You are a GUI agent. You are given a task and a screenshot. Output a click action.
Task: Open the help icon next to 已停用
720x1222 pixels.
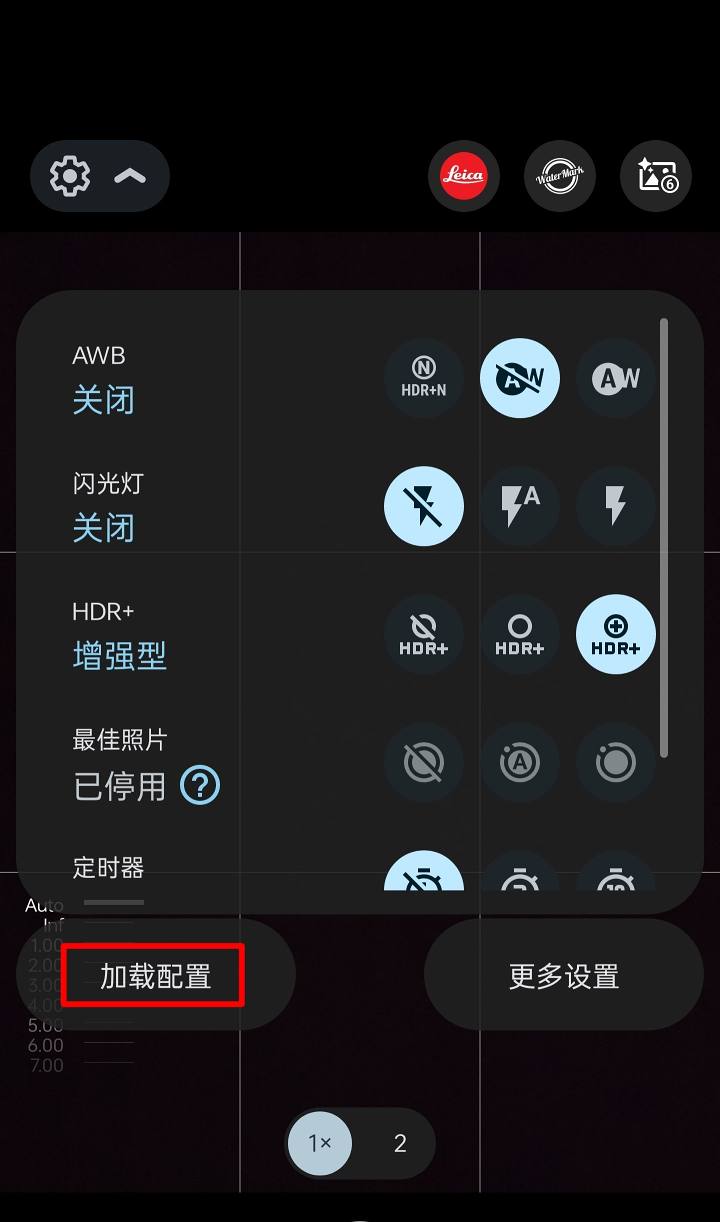point(200,785)
